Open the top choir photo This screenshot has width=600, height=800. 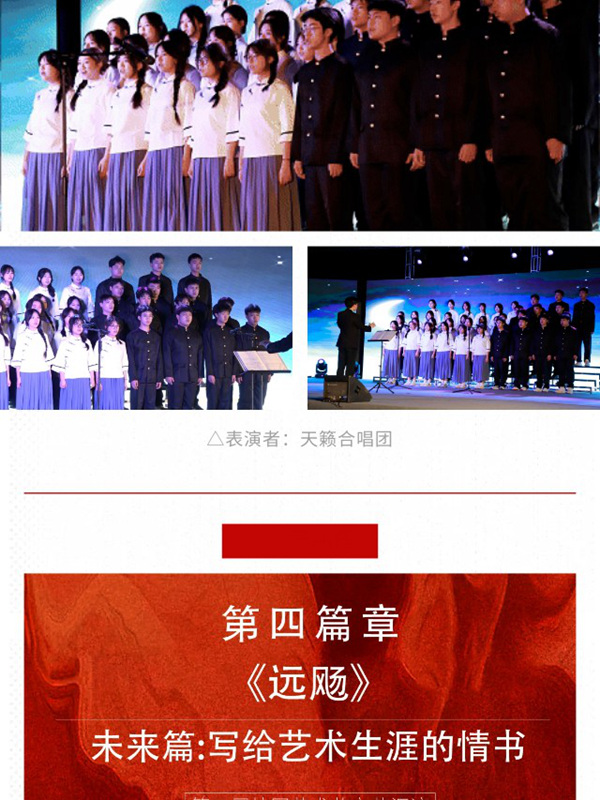coord(300,115)
